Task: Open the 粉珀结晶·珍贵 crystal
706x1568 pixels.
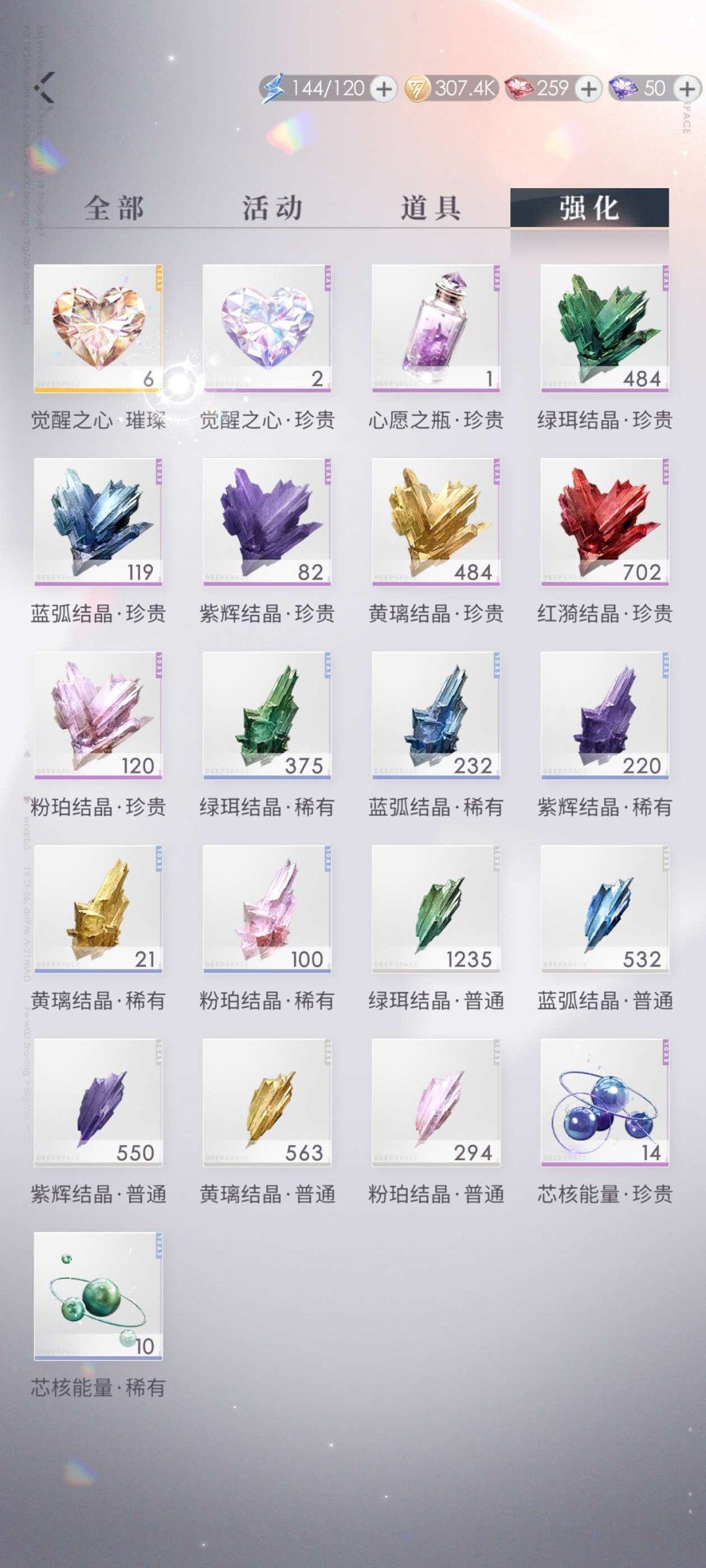Action: 98,715
